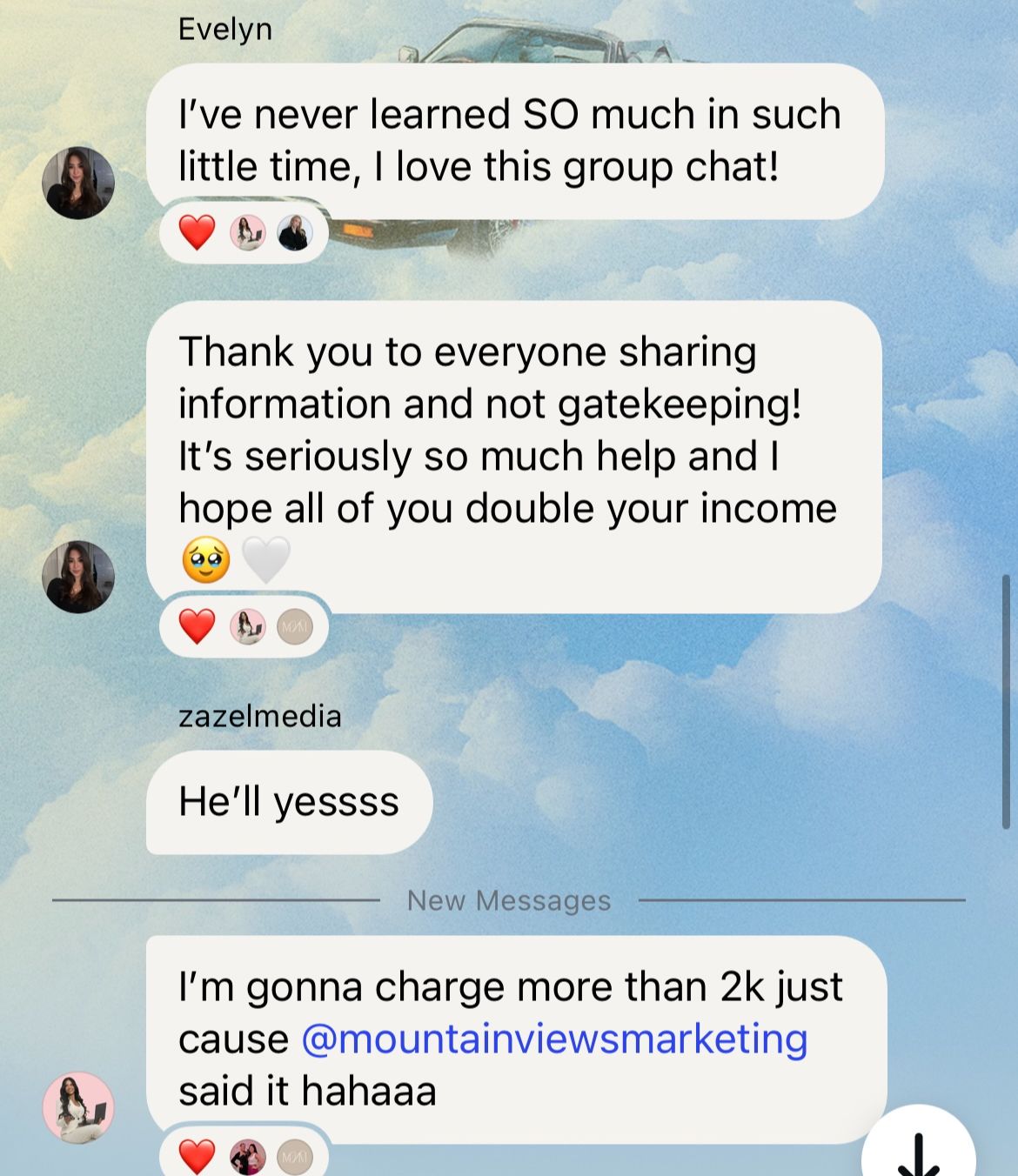View reactions on "I love this group chat" message
The image size is (1018, 1176).
(244, 233)
